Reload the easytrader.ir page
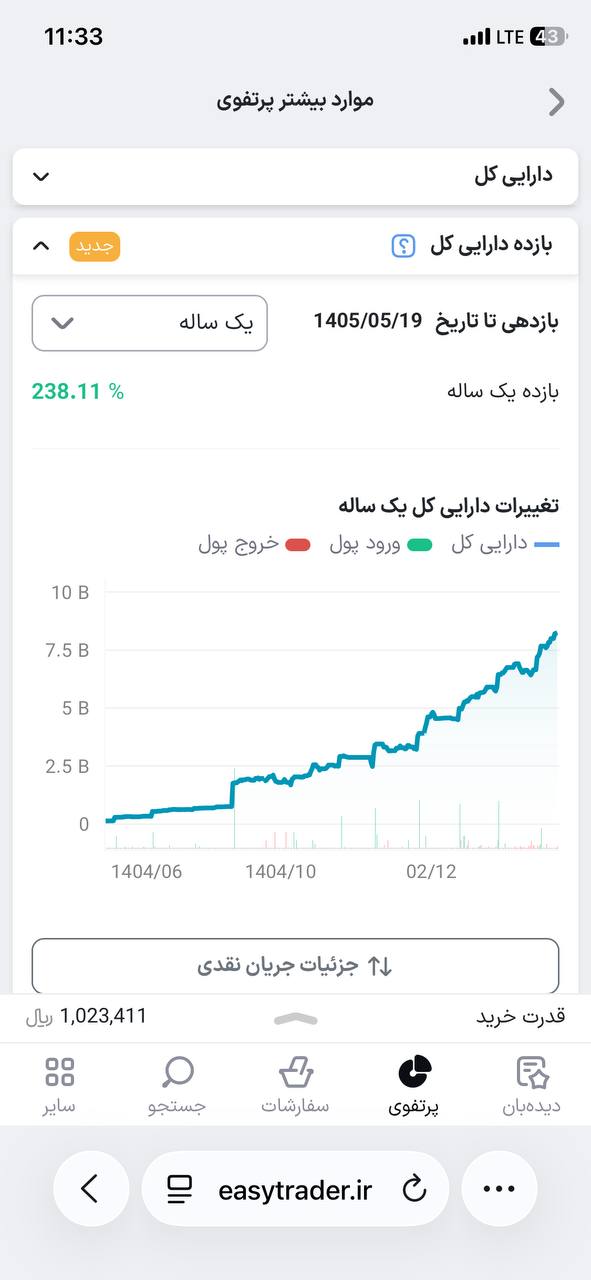The height and width of the screenshot is (1280, 591). 414,1189
